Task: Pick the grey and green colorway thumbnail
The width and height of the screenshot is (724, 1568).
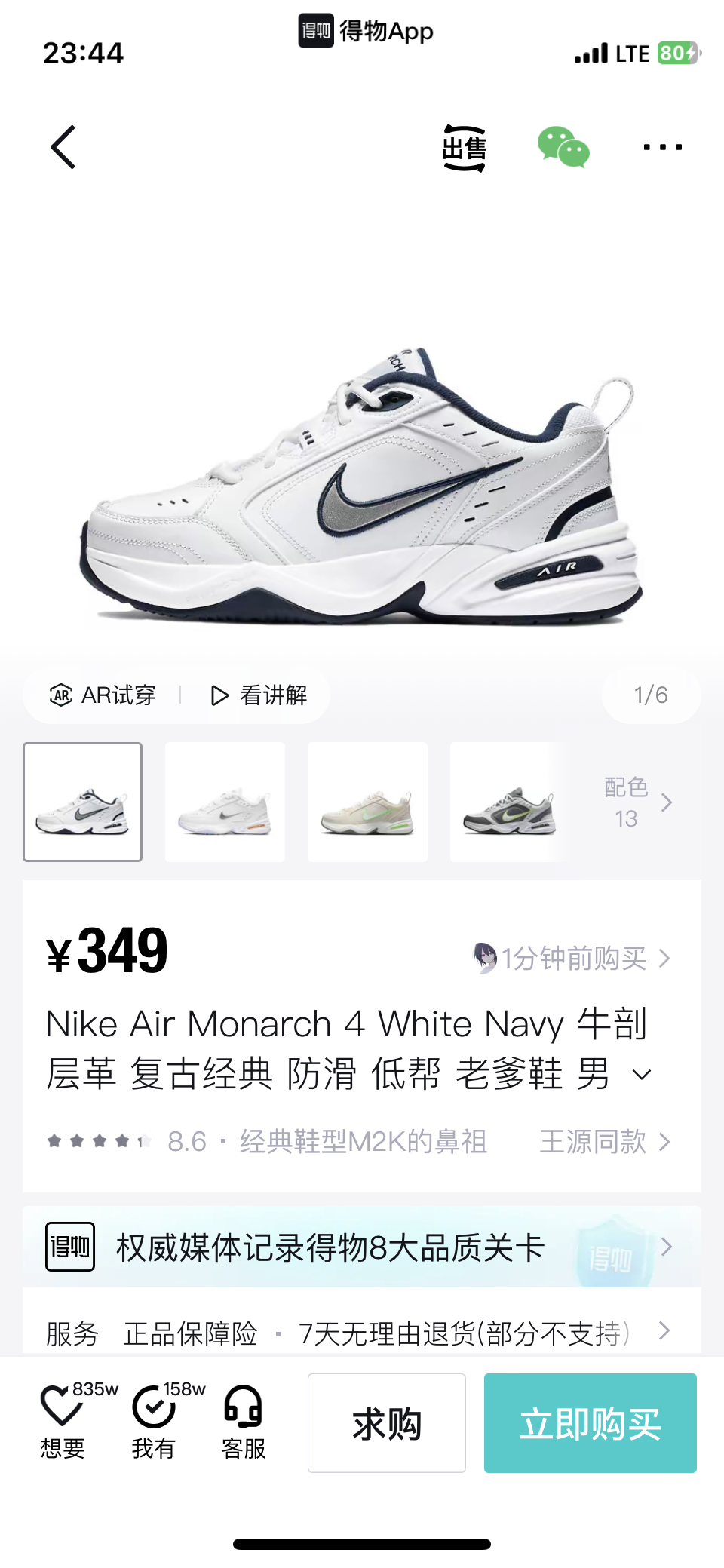Action: (509, 802)
